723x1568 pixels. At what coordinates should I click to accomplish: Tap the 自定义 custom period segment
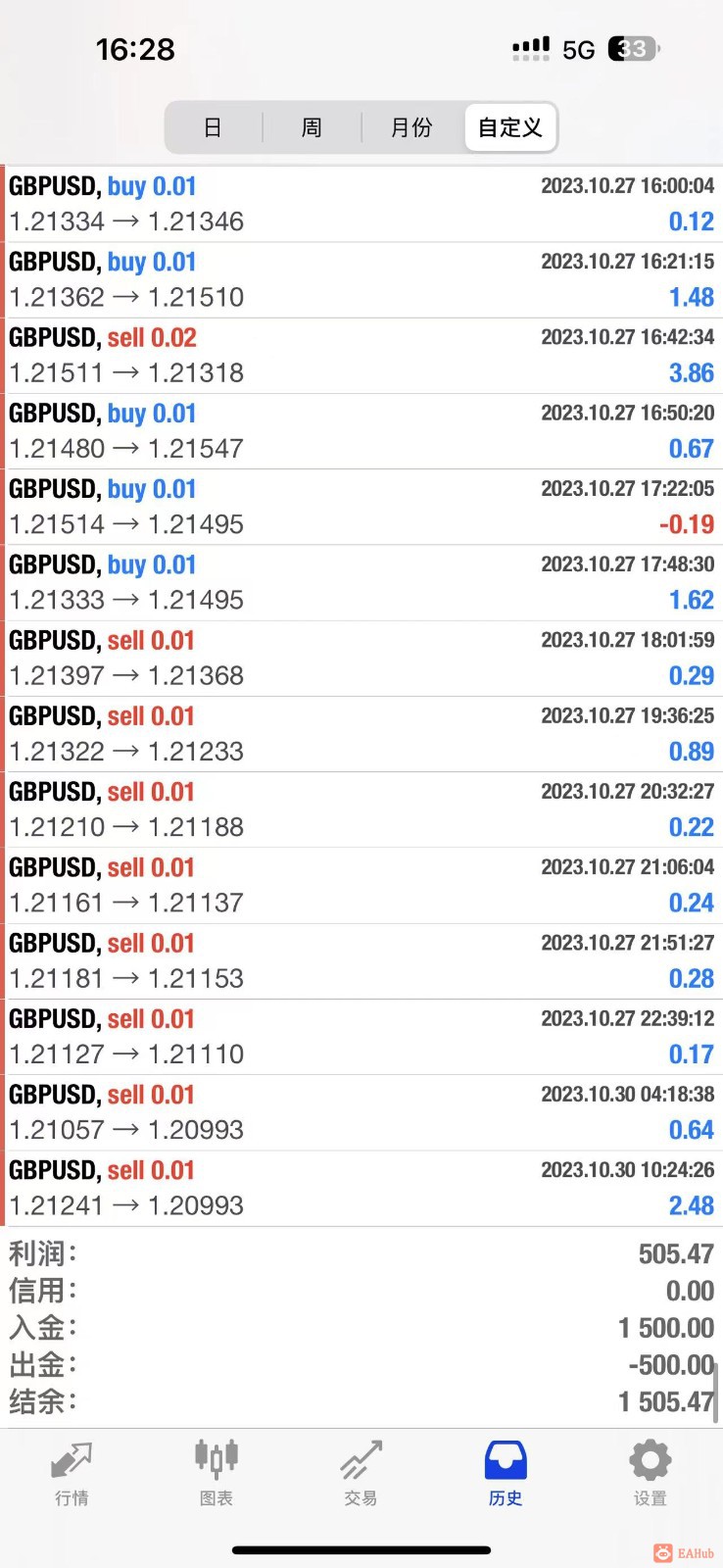point(510,127)
